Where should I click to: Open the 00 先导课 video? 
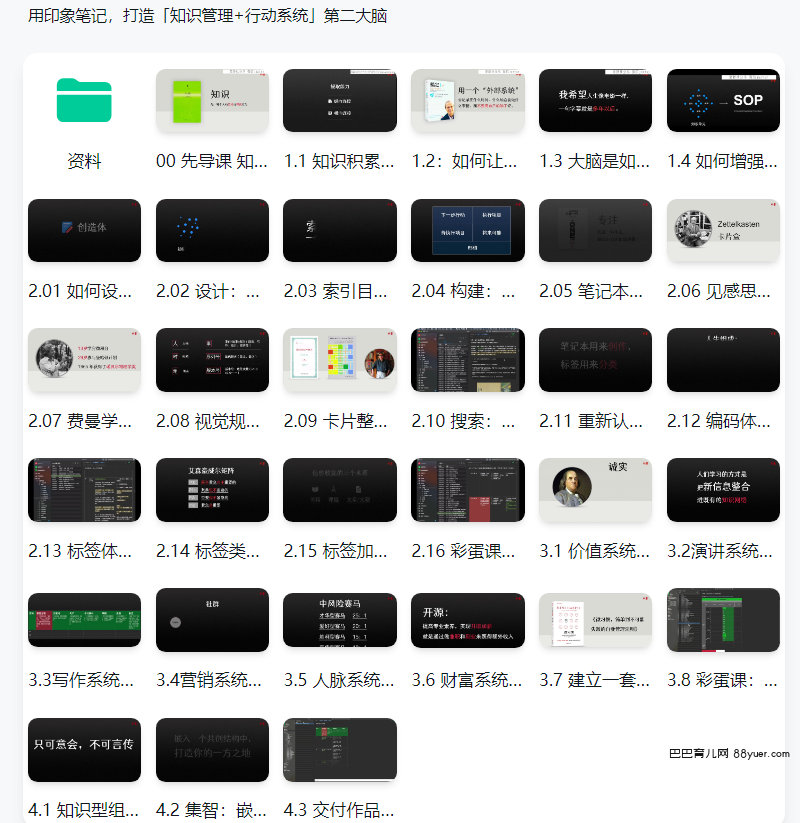[x=212, y=101]
